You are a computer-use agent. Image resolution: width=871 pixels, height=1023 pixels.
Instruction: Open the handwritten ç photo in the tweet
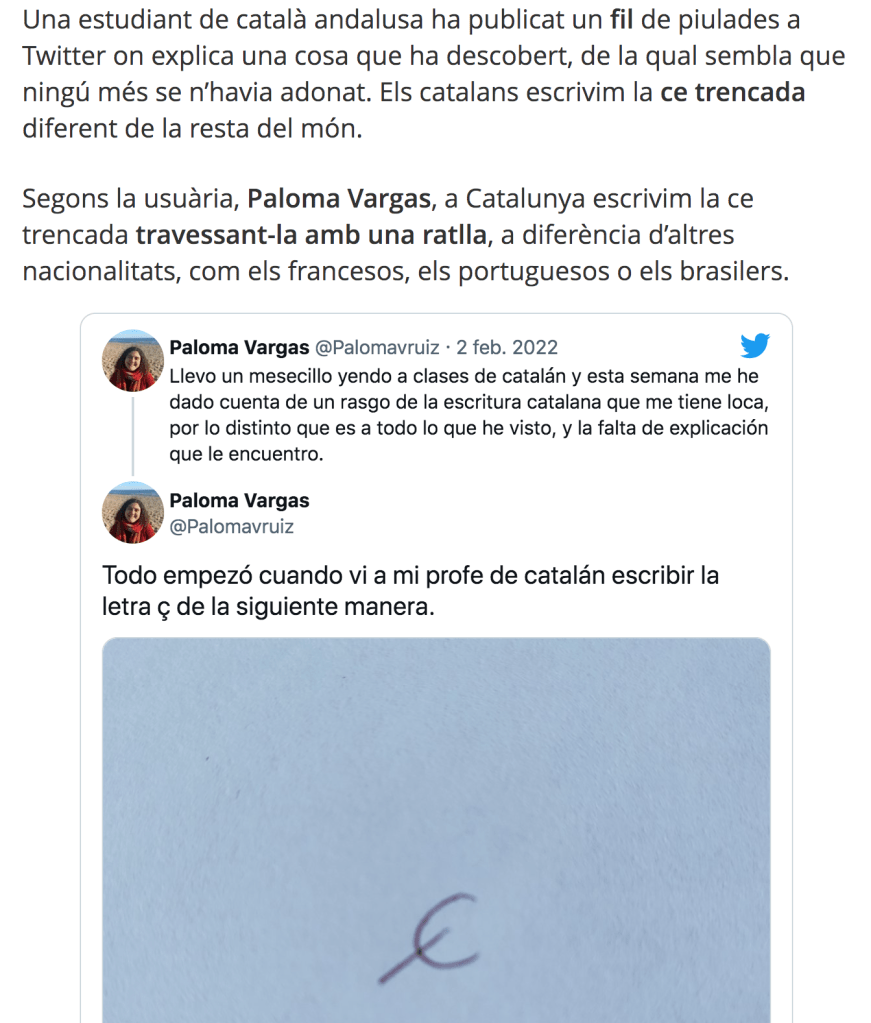coord(436,828)
